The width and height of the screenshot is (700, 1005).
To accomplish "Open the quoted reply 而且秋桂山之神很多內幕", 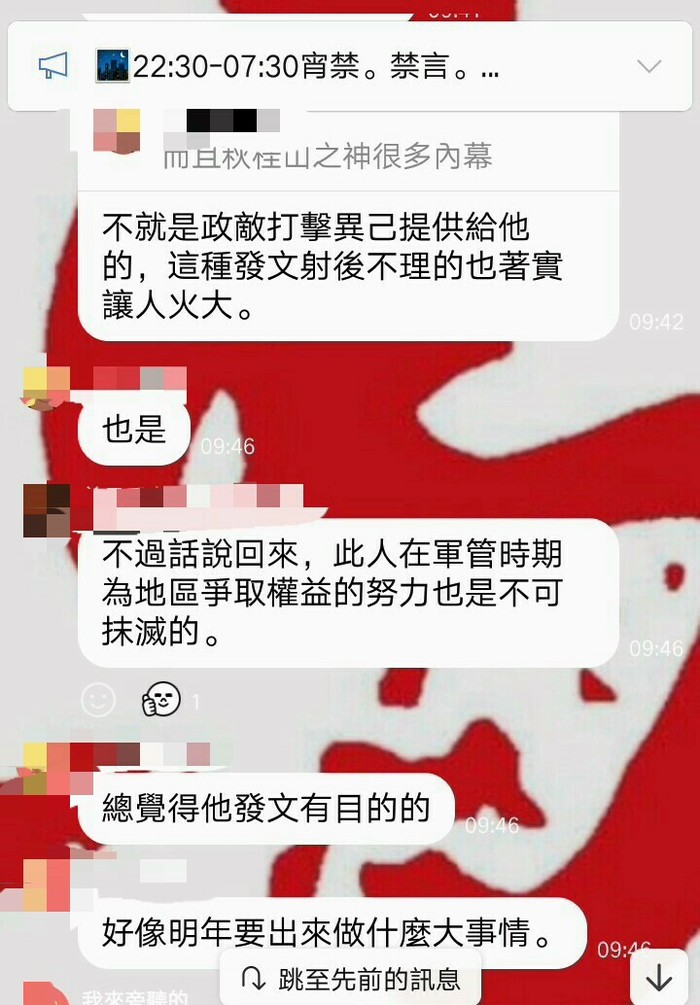I will point(326,156).
